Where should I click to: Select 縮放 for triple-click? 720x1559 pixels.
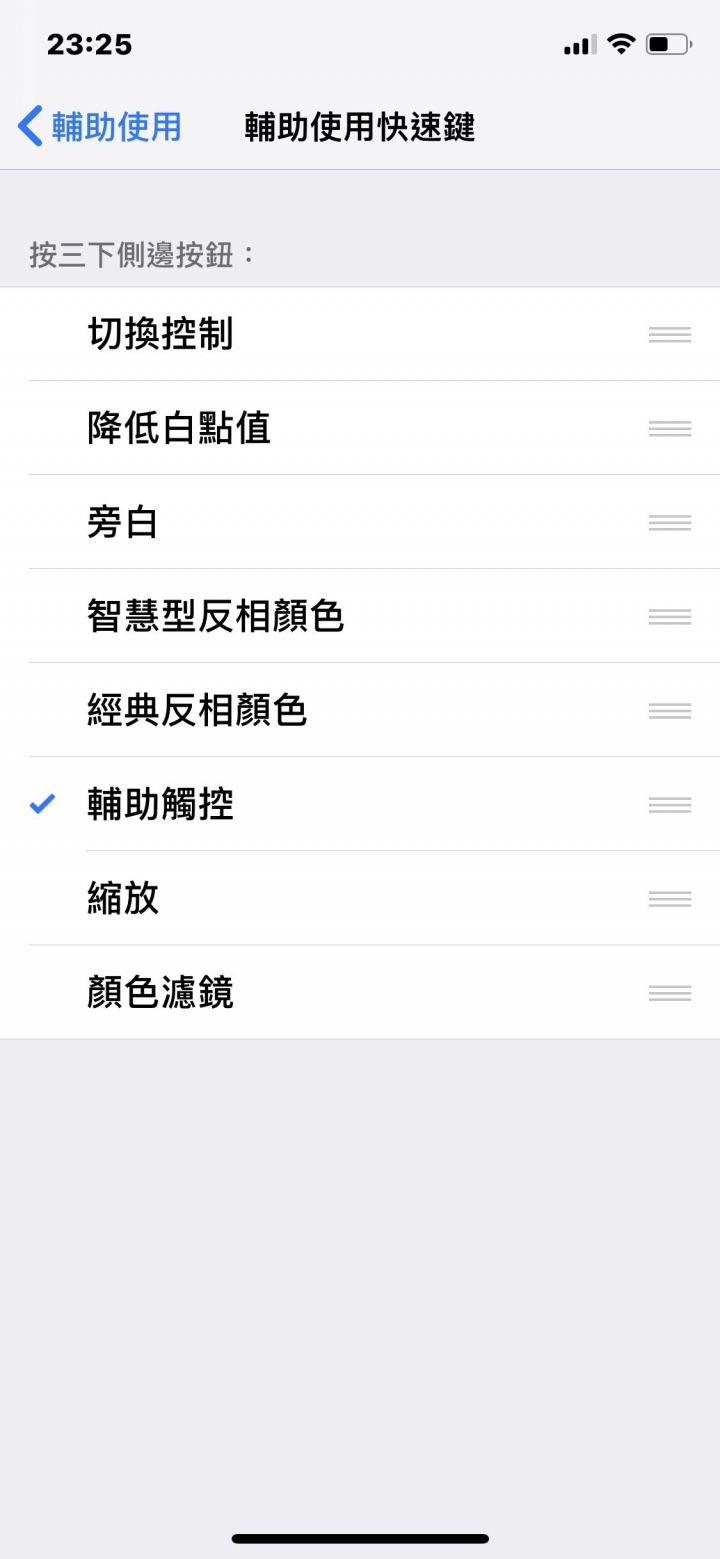(x=360, y=898)
